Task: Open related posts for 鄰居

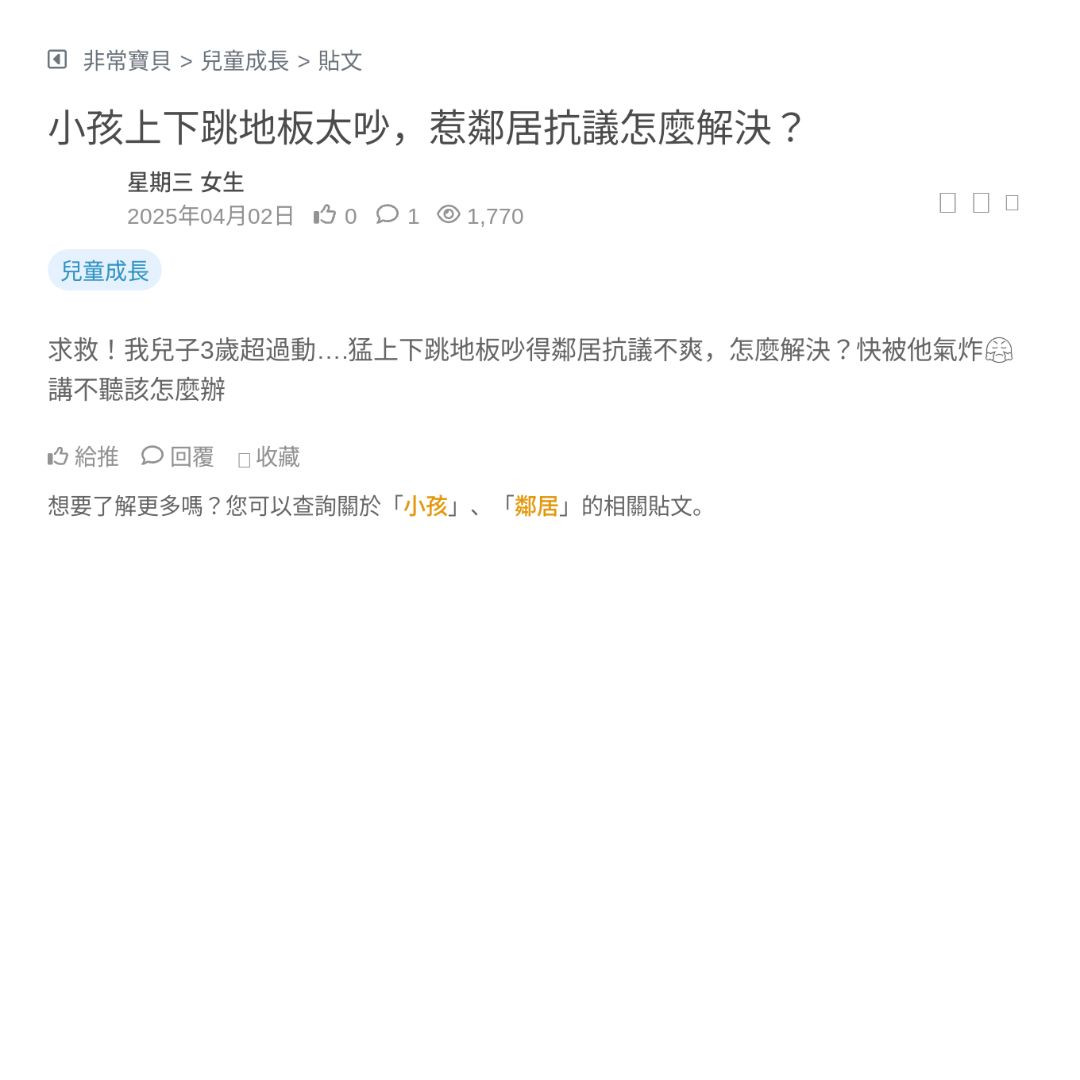Action: 536,506
